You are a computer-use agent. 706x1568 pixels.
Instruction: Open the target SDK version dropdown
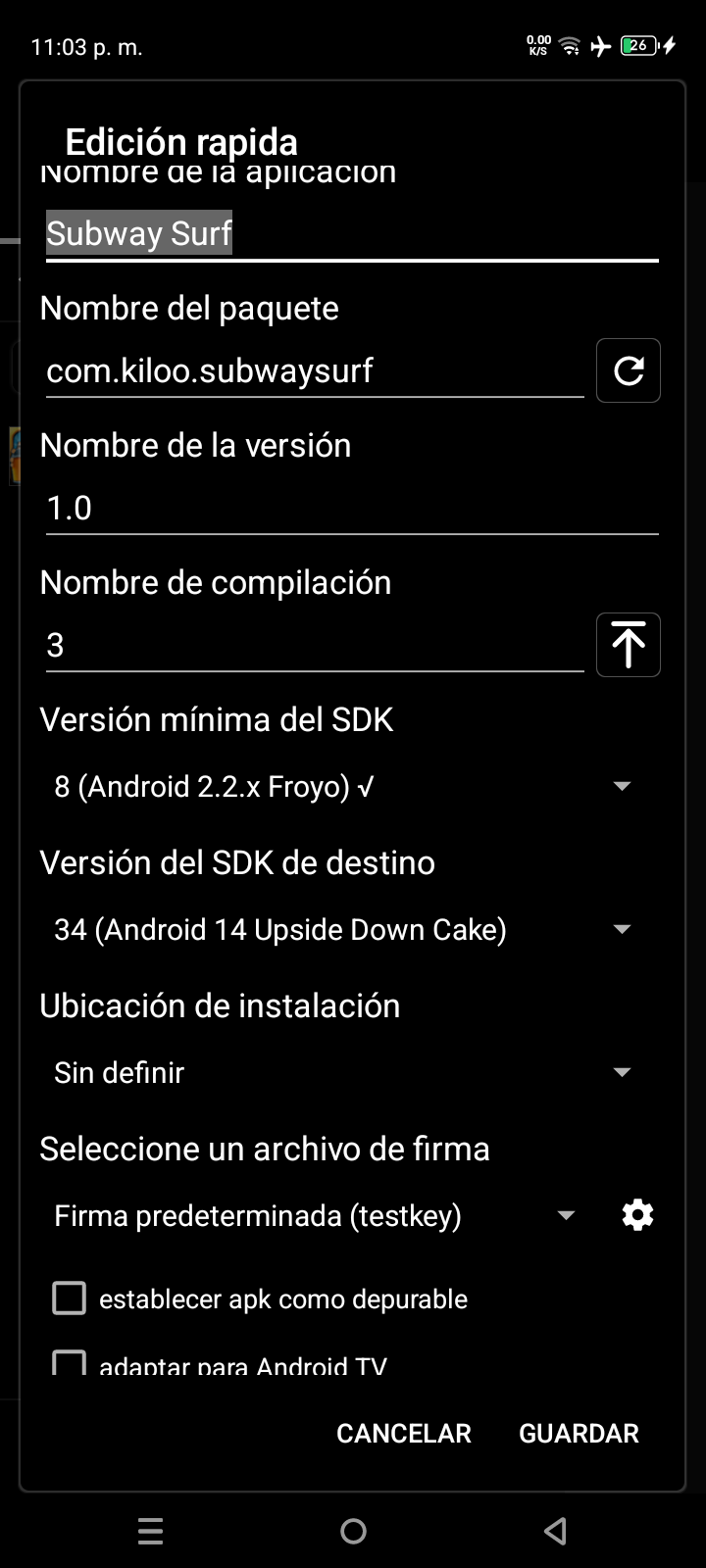[x=343, y=930]
